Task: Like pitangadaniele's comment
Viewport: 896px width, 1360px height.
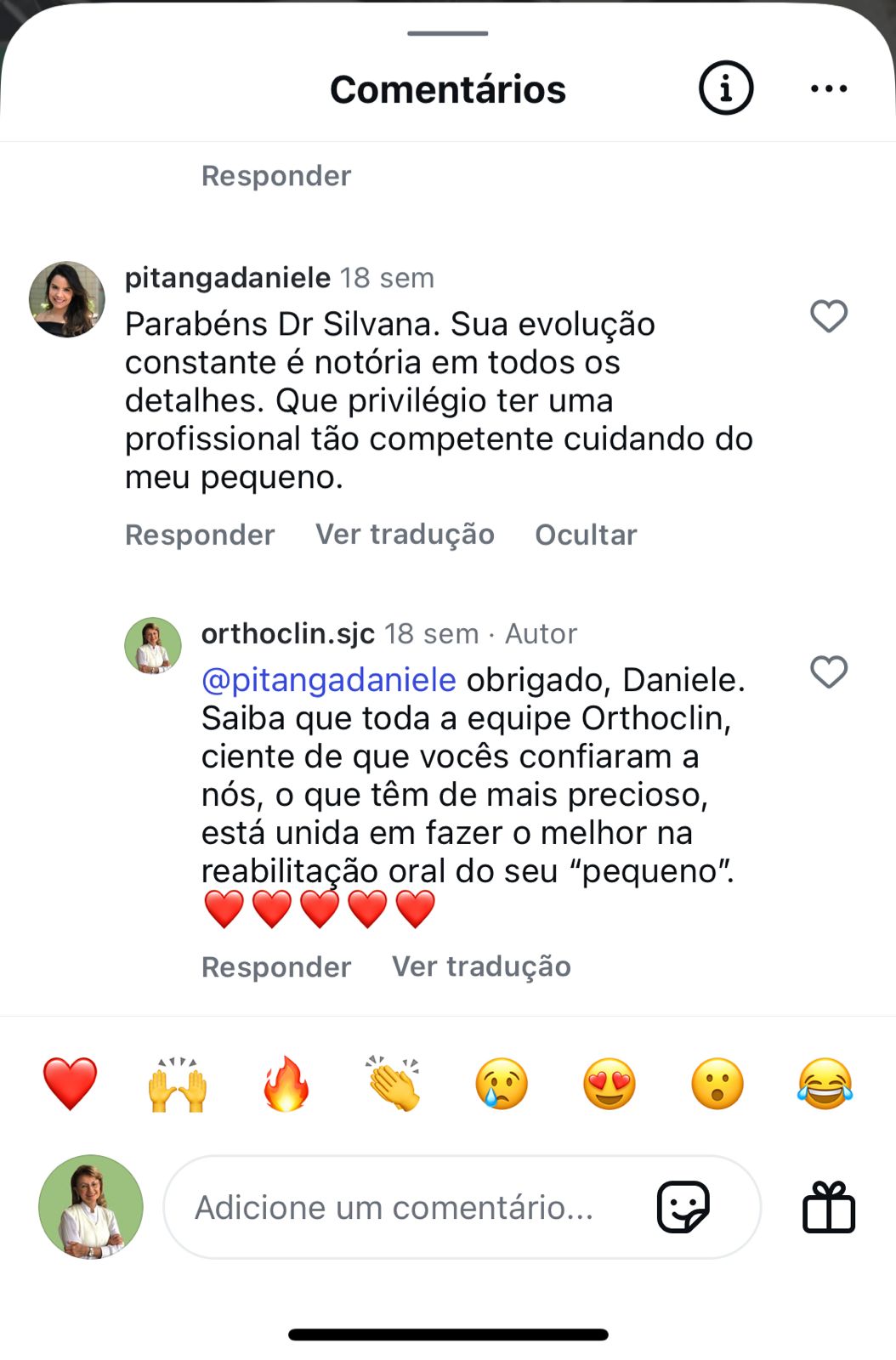Action: click(x=828, y=316)
